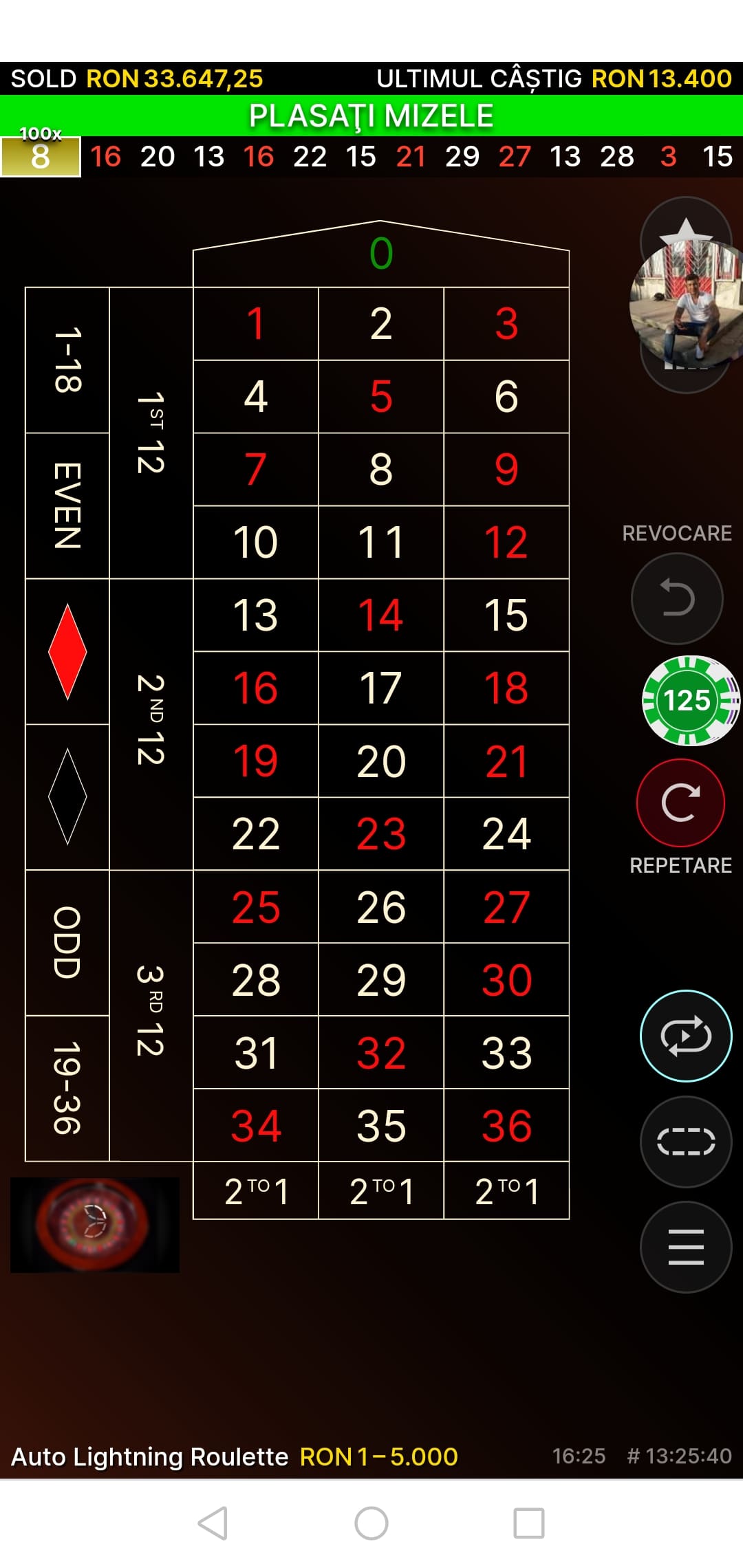Image resolution: width=743 pixels, height=1568 pixels.
Task: Bet on the black diamond
Action: 67,797
